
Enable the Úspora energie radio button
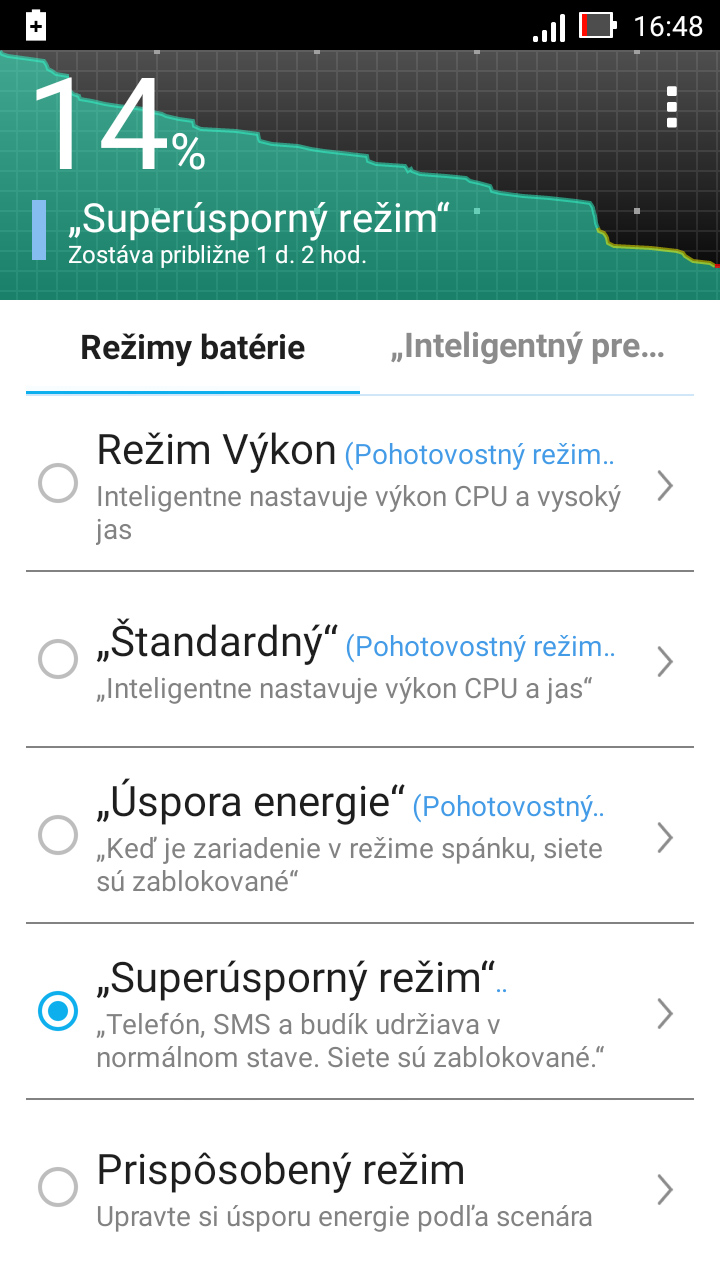58,836
